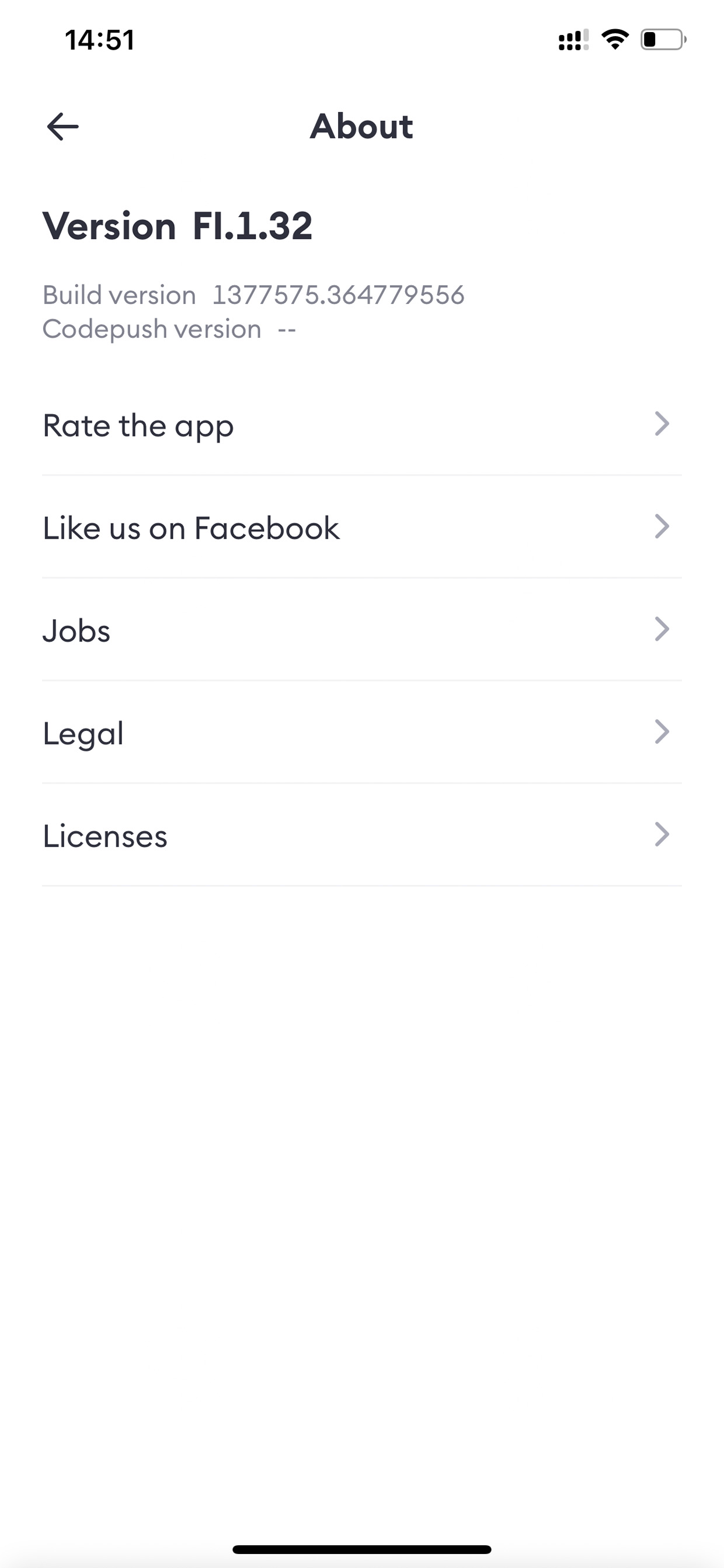This screenshot has height=1568, width=724.
Task: Open the Legal row
Action: tap(362, 732)
